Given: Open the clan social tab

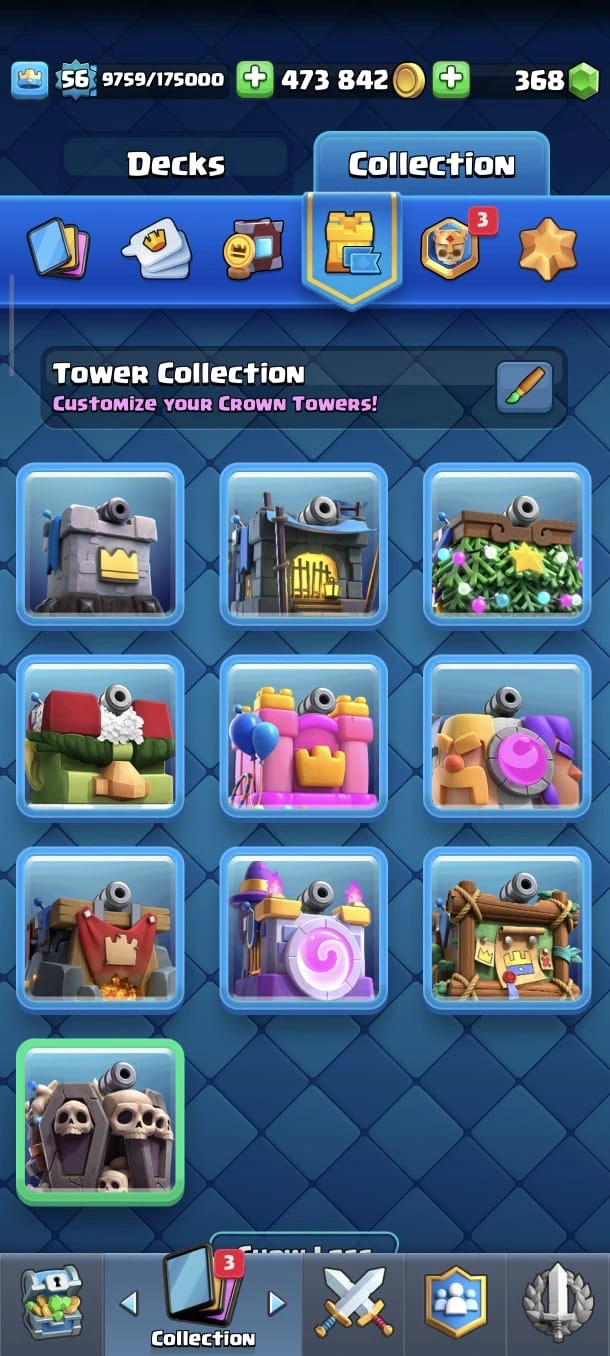Looking at the screenshot, I should point(455,1301).
